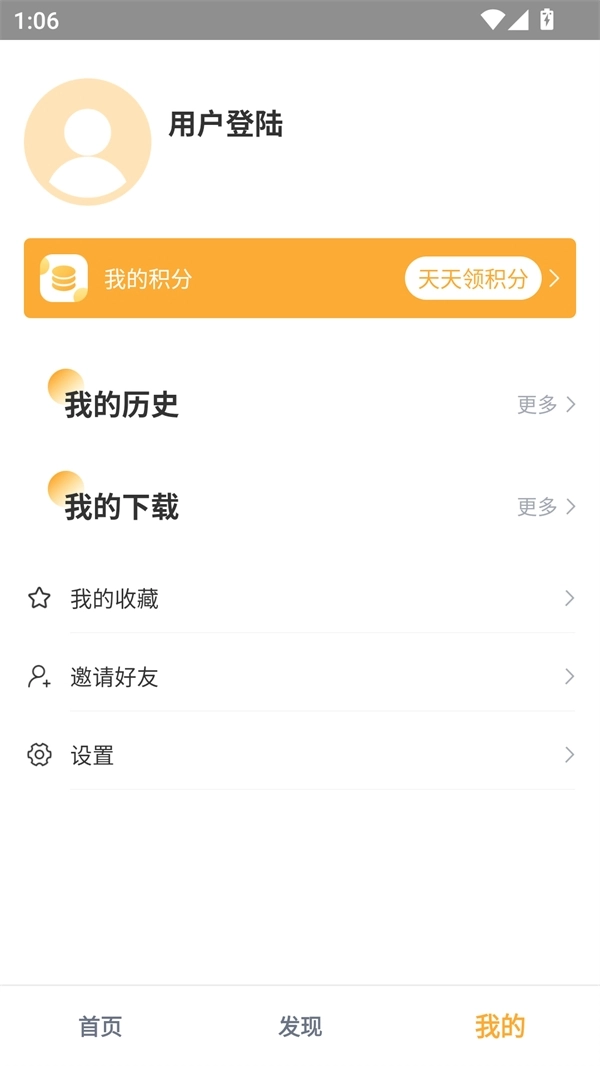Switch to the 首页 tab
600x1066 pixels.
click(100, 1026)
